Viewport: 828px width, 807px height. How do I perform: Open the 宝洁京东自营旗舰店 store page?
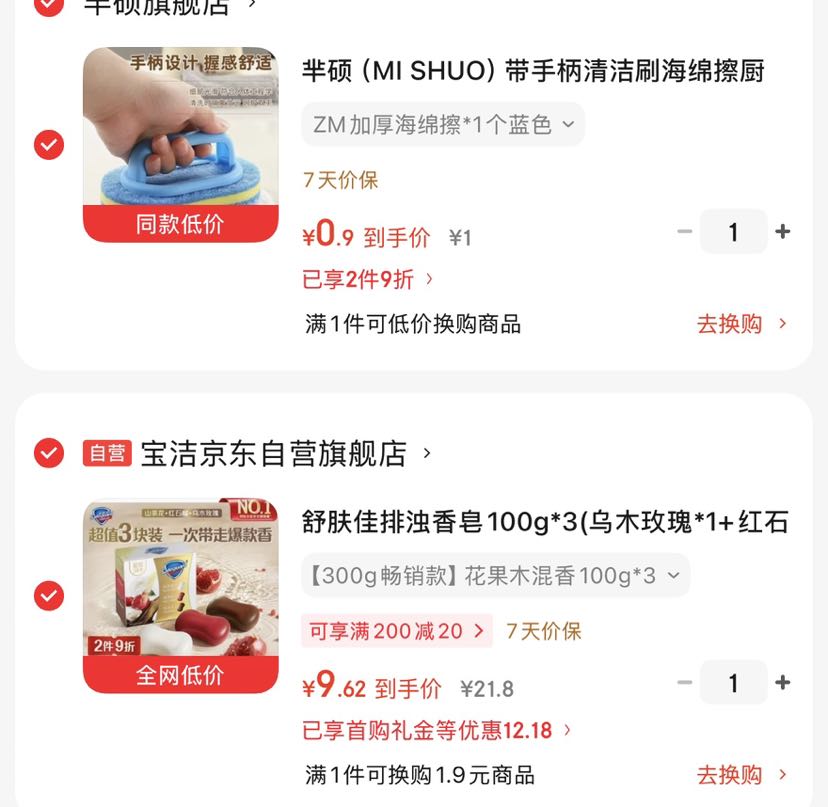286,453
